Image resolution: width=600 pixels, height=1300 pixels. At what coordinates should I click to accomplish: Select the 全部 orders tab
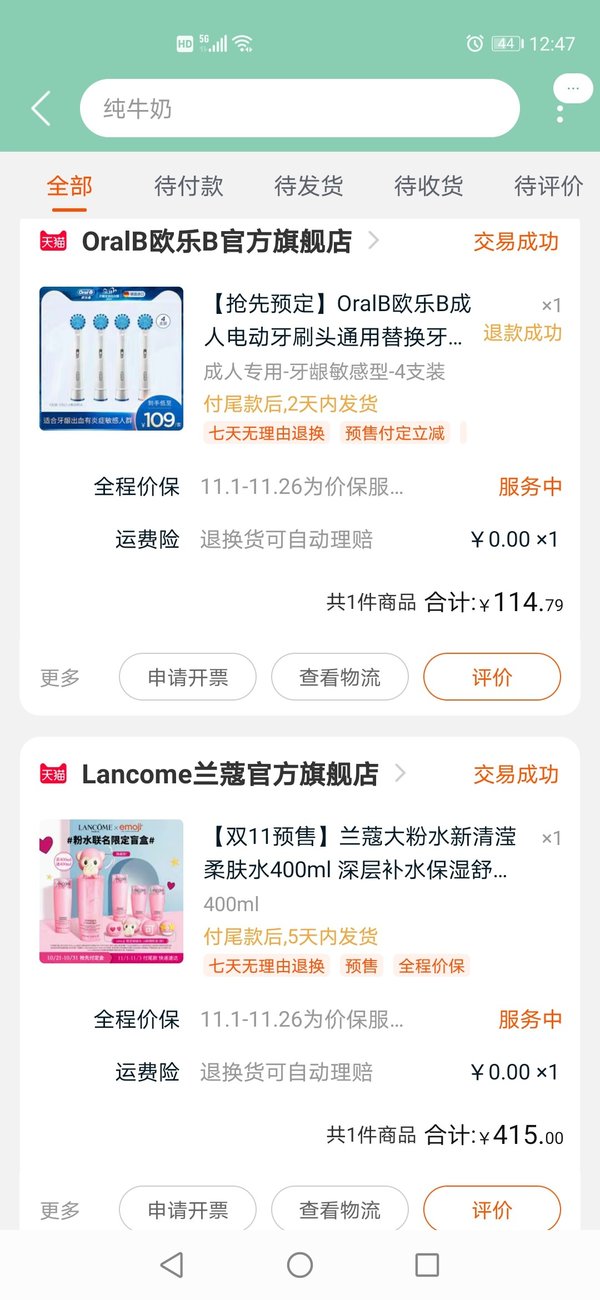point(69,186)
